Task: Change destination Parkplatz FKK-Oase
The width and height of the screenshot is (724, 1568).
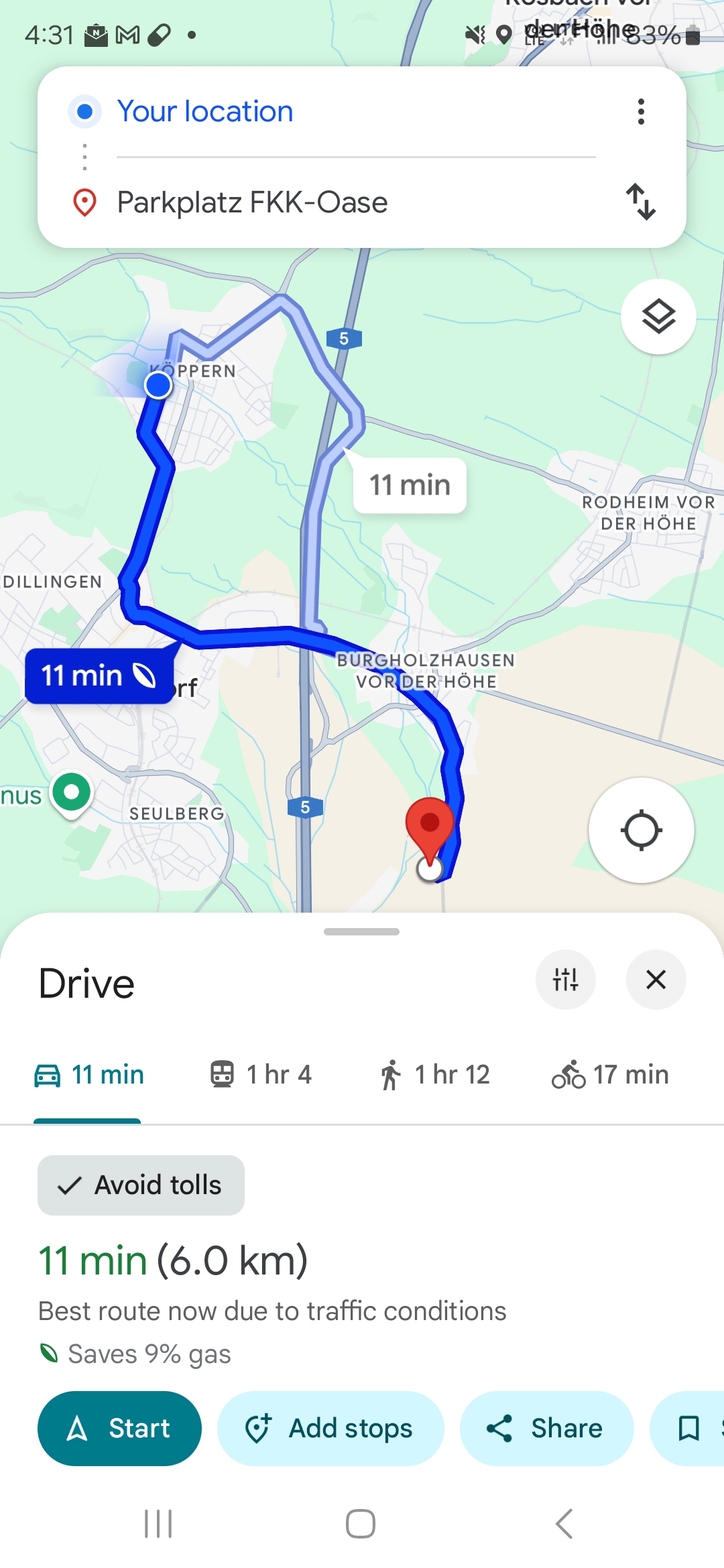Action: tap(252, 202)
